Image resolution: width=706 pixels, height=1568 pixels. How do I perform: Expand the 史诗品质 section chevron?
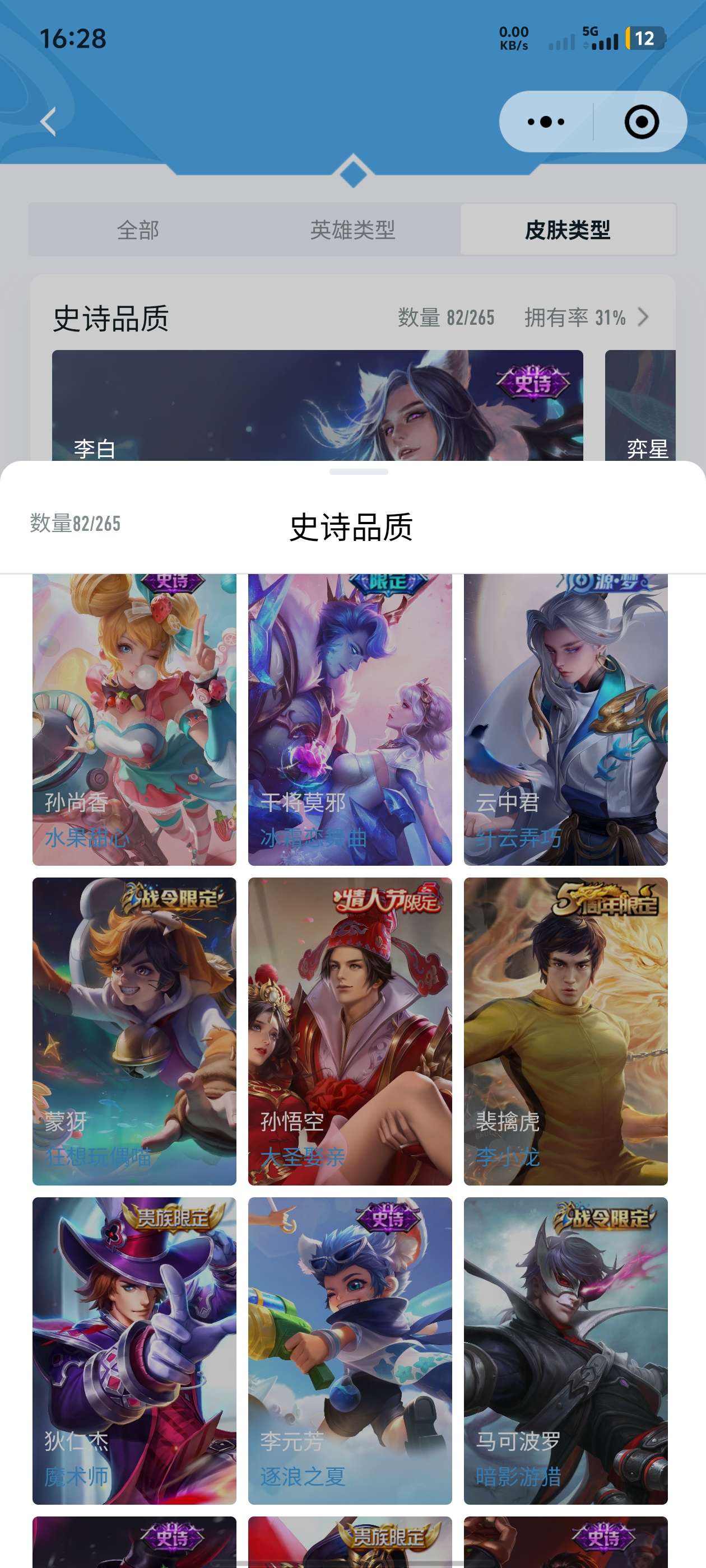[643, 317]
